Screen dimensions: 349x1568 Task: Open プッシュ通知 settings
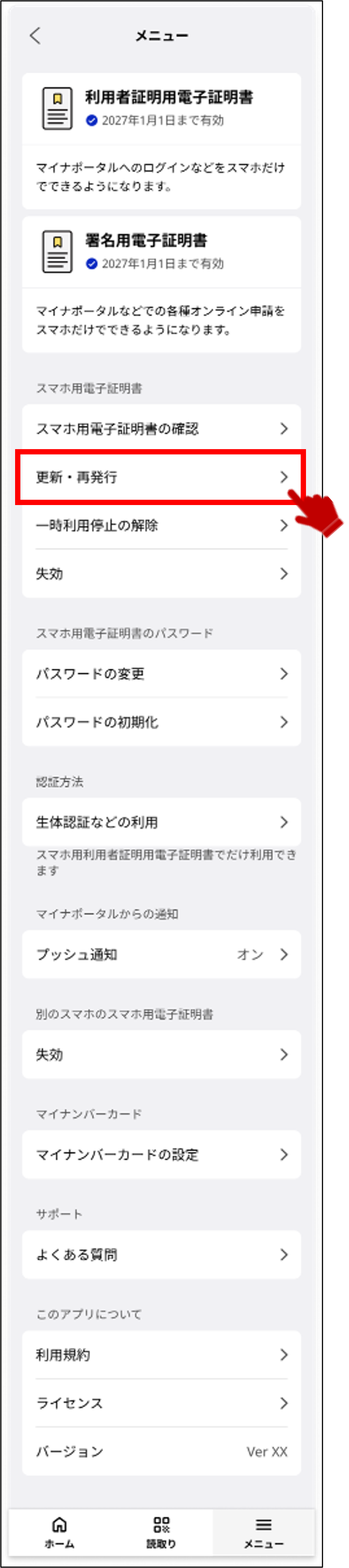point(161,954)
